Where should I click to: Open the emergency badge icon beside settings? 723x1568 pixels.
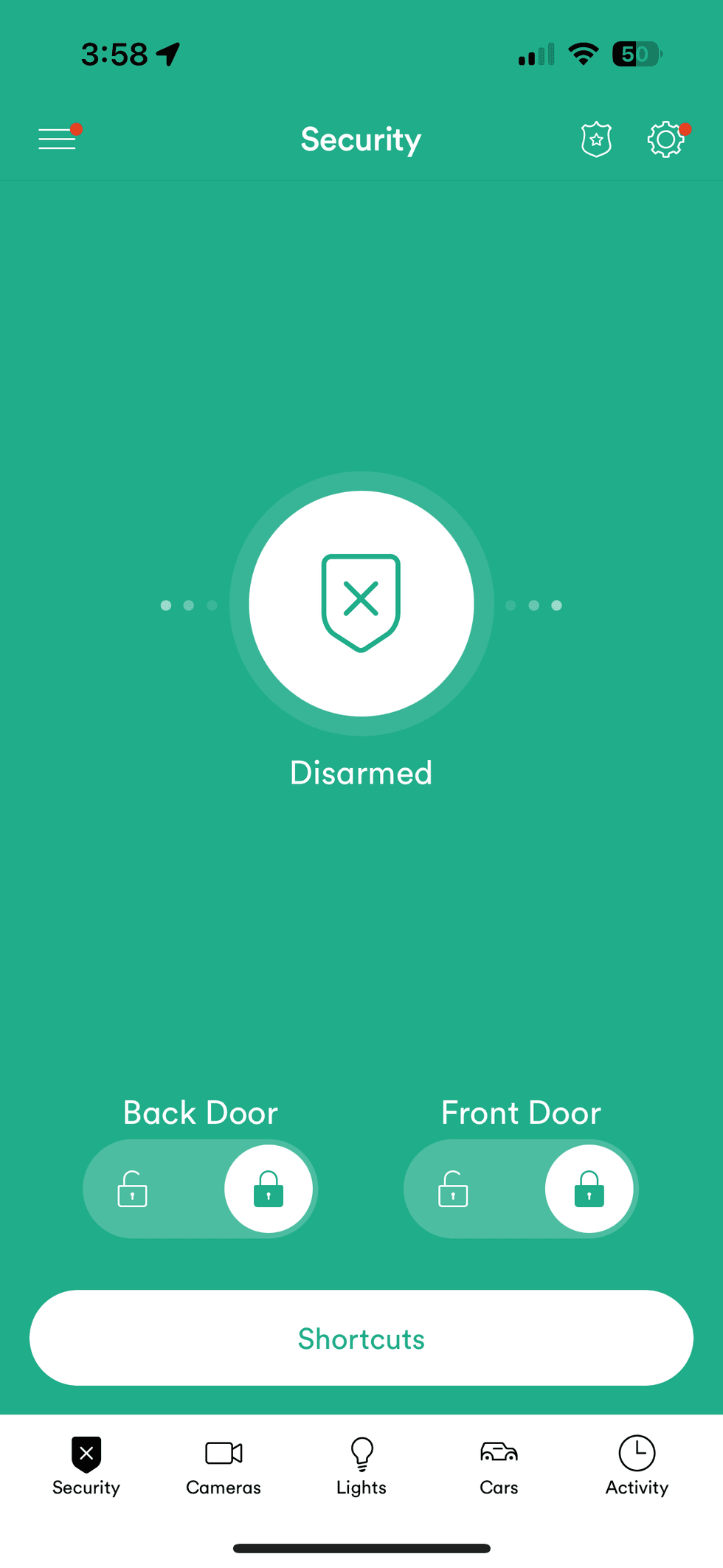pos(595,139)
